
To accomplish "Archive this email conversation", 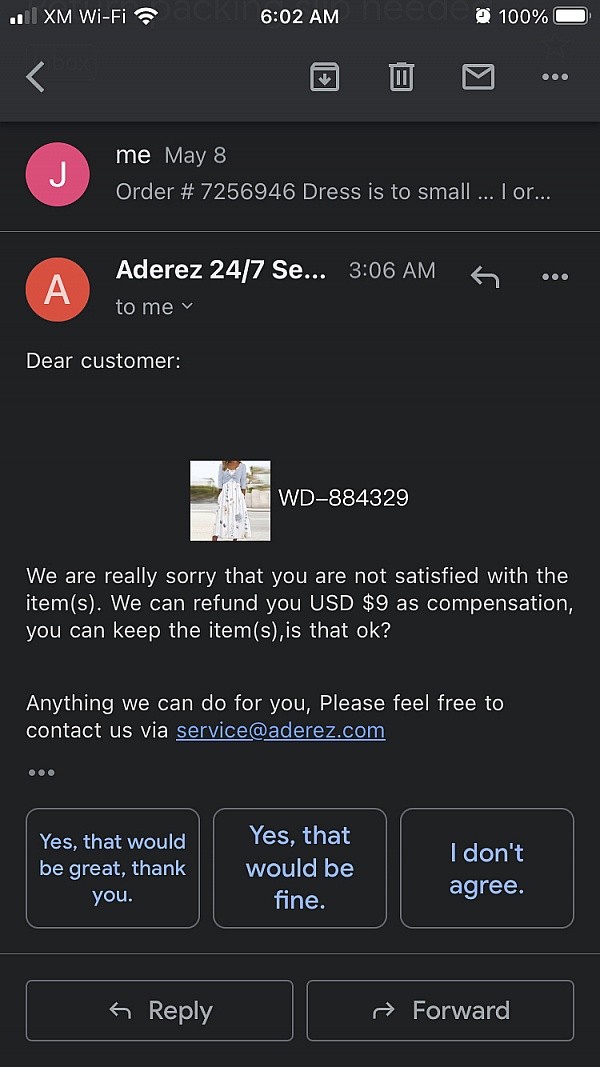I will [x=324, y=77].
